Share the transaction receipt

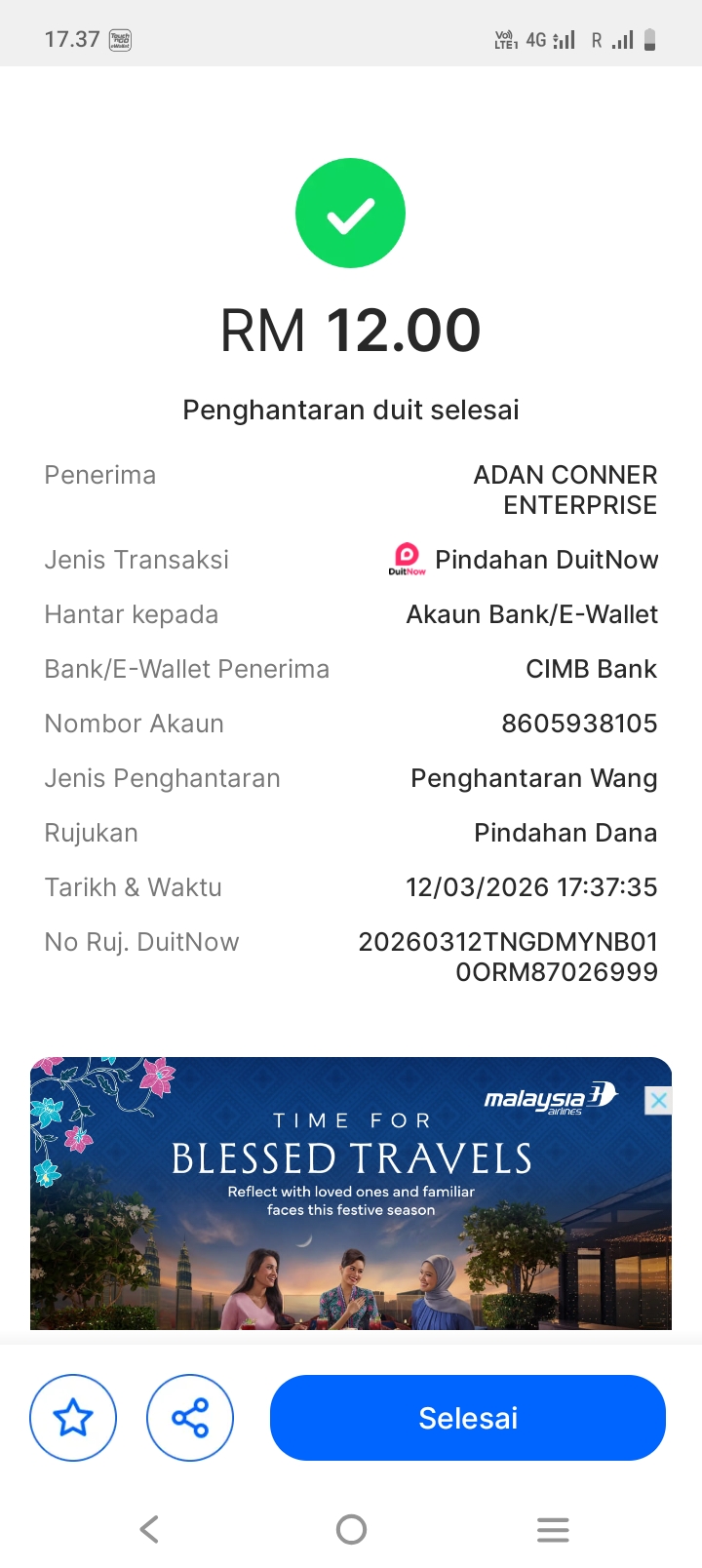pos(190,1417)
